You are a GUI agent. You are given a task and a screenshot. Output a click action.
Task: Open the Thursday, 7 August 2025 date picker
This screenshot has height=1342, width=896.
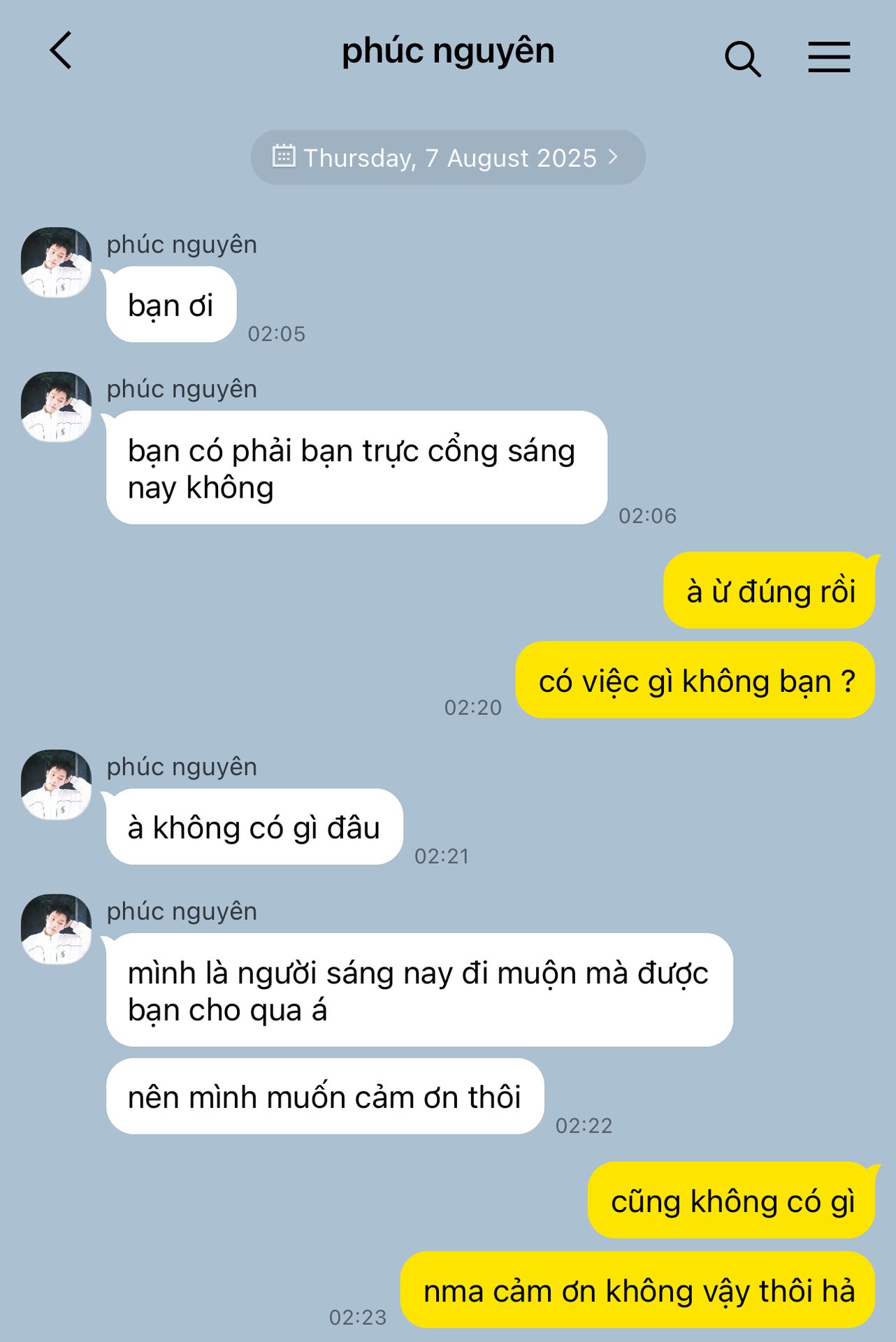[x=448, y=157]
